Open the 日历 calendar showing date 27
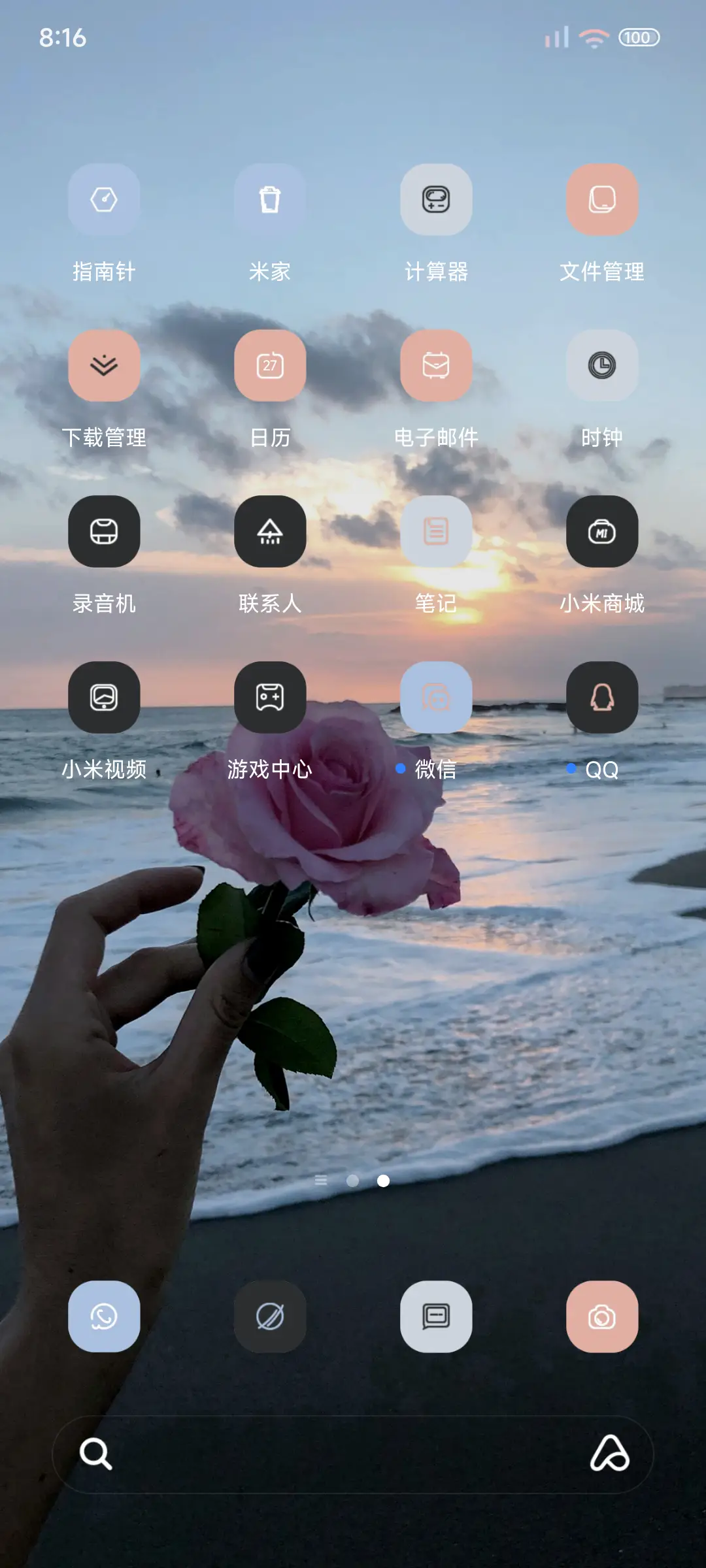The width and height of the screenshot is (706, 1568). point(271,366)
